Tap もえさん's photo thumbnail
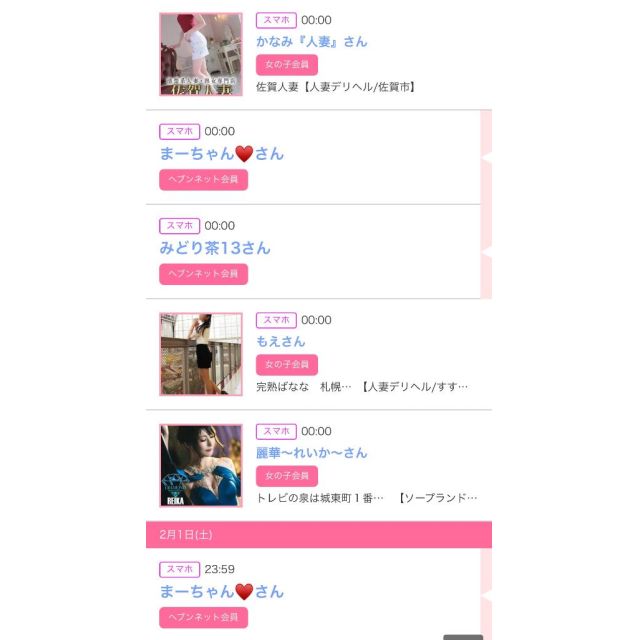This screenshot has height=640, width=640. pyautogui.click(x=200, y=354)
